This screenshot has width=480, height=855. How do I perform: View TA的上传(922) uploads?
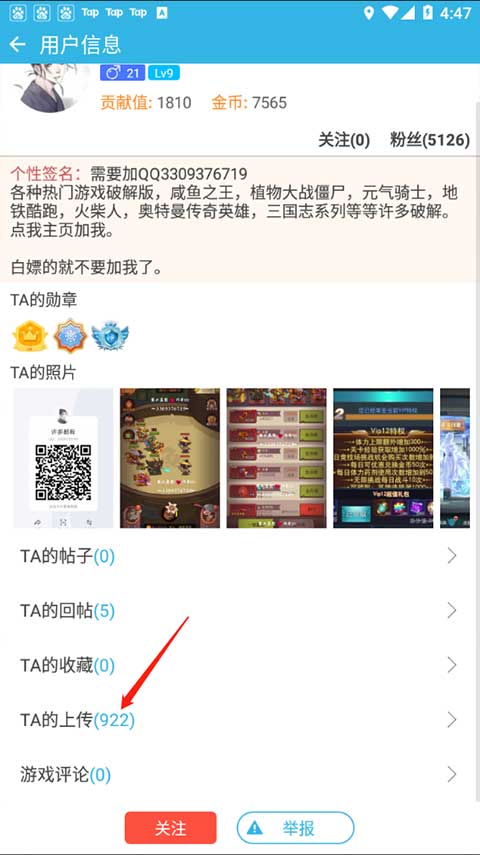tap(240, 720)
